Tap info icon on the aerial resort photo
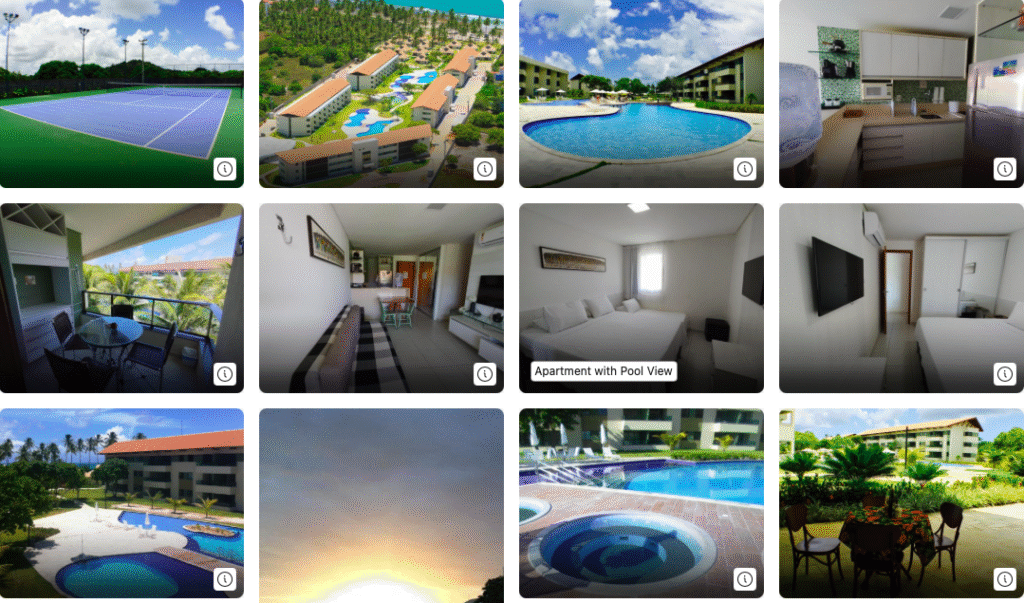Viewport: 1024px width, 603px height. click(x=485, y=169)
